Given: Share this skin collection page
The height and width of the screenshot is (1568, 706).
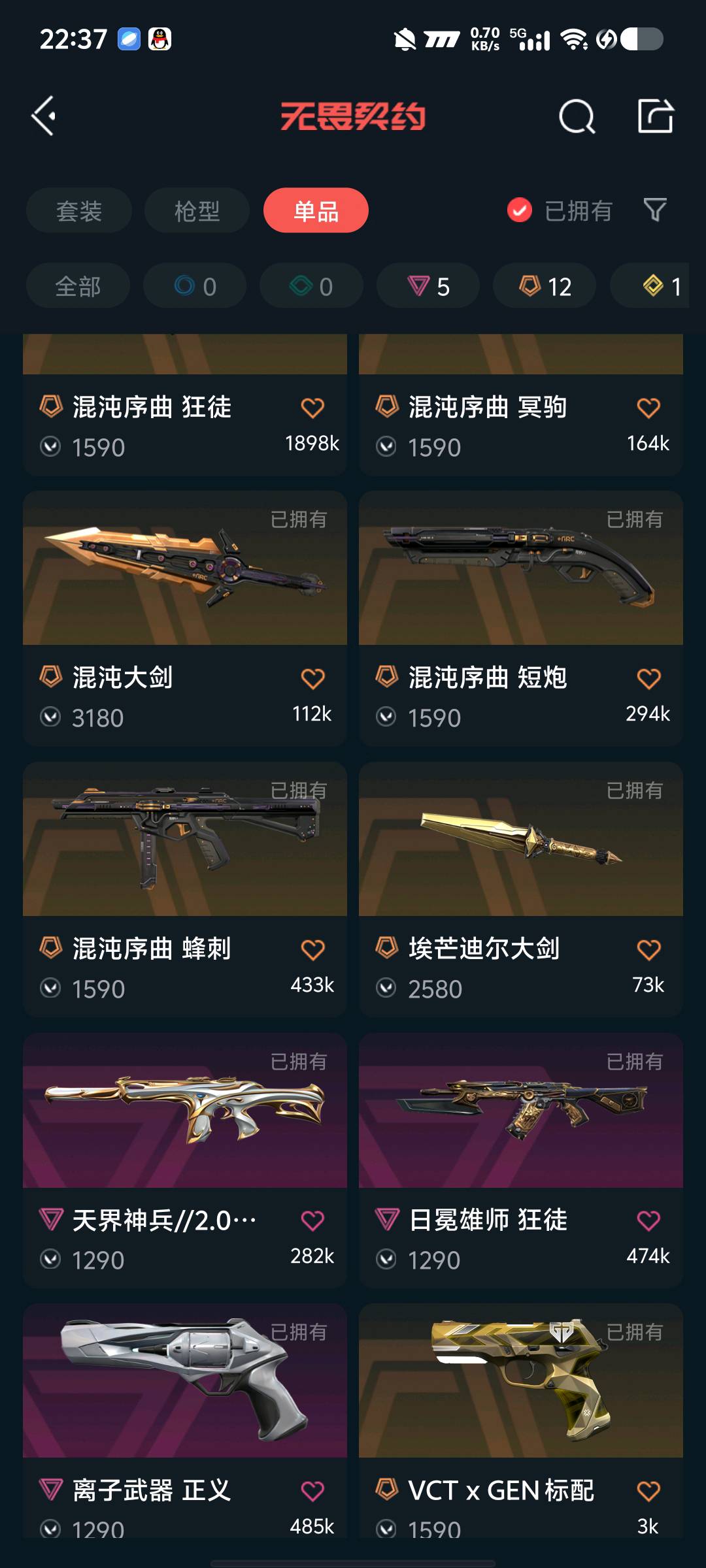Looking at the screenshot, I should pos(655,116).
